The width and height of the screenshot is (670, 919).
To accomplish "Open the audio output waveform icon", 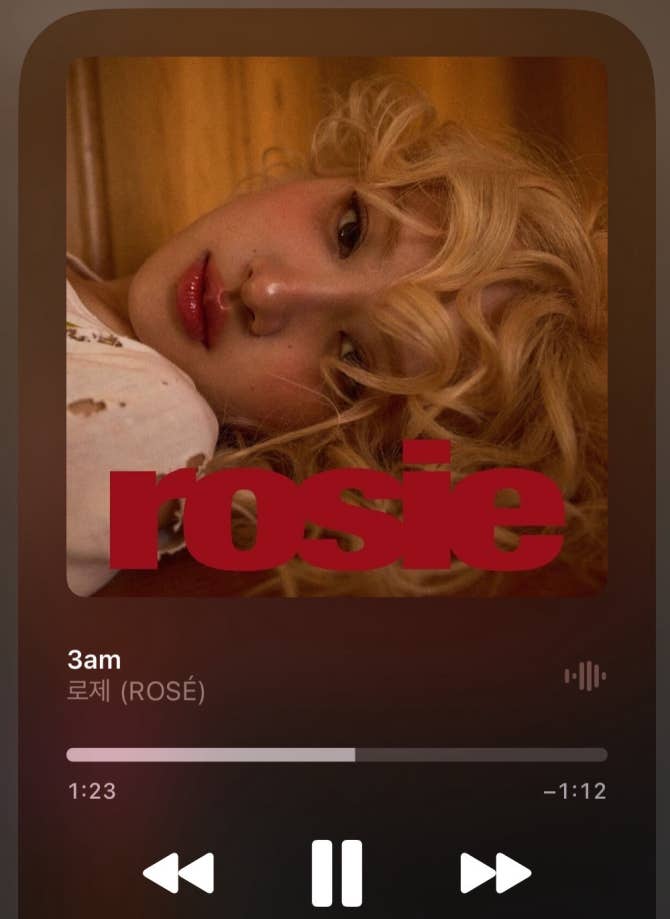I will [585, 676].
